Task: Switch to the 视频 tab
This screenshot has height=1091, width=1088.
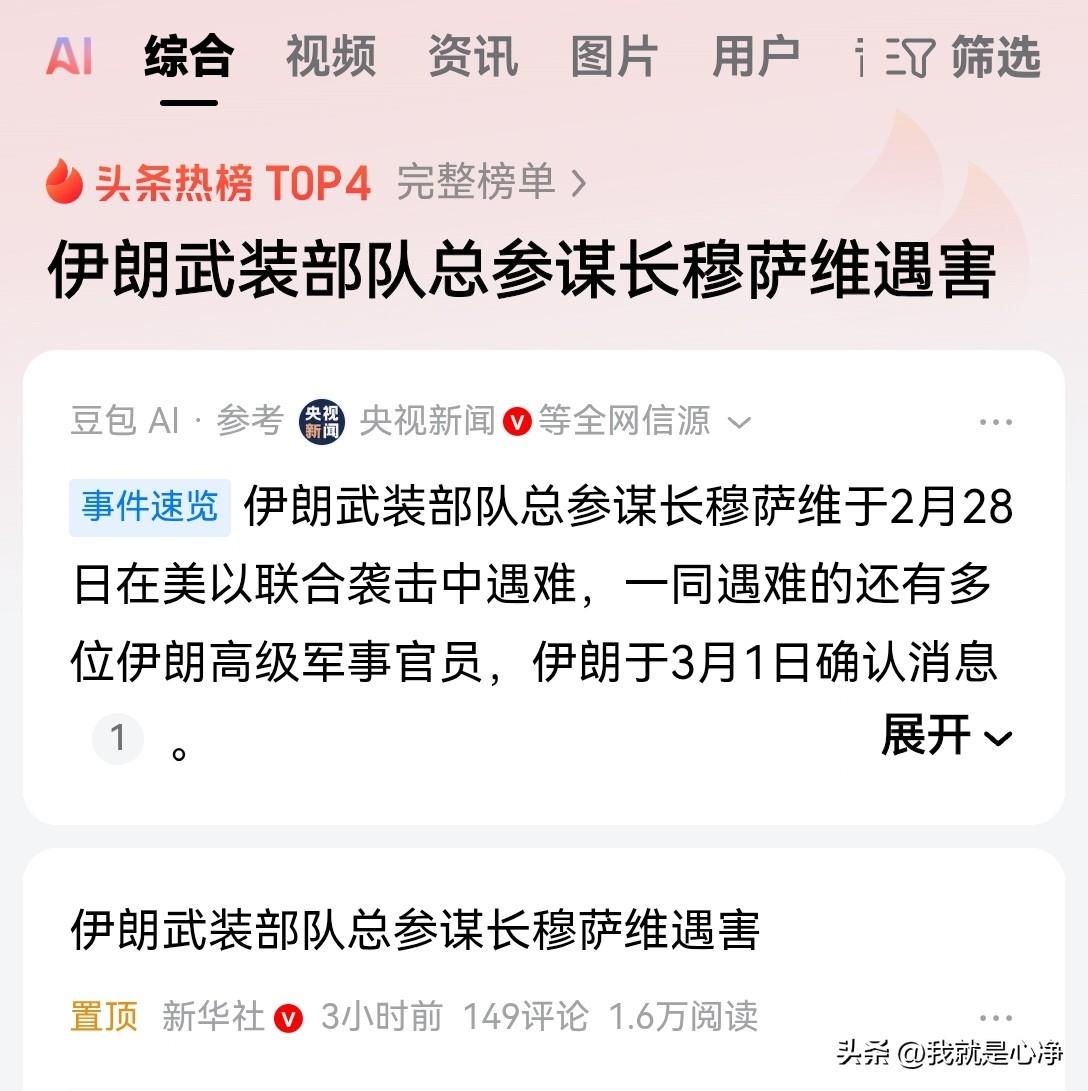Action: point(330,57)
